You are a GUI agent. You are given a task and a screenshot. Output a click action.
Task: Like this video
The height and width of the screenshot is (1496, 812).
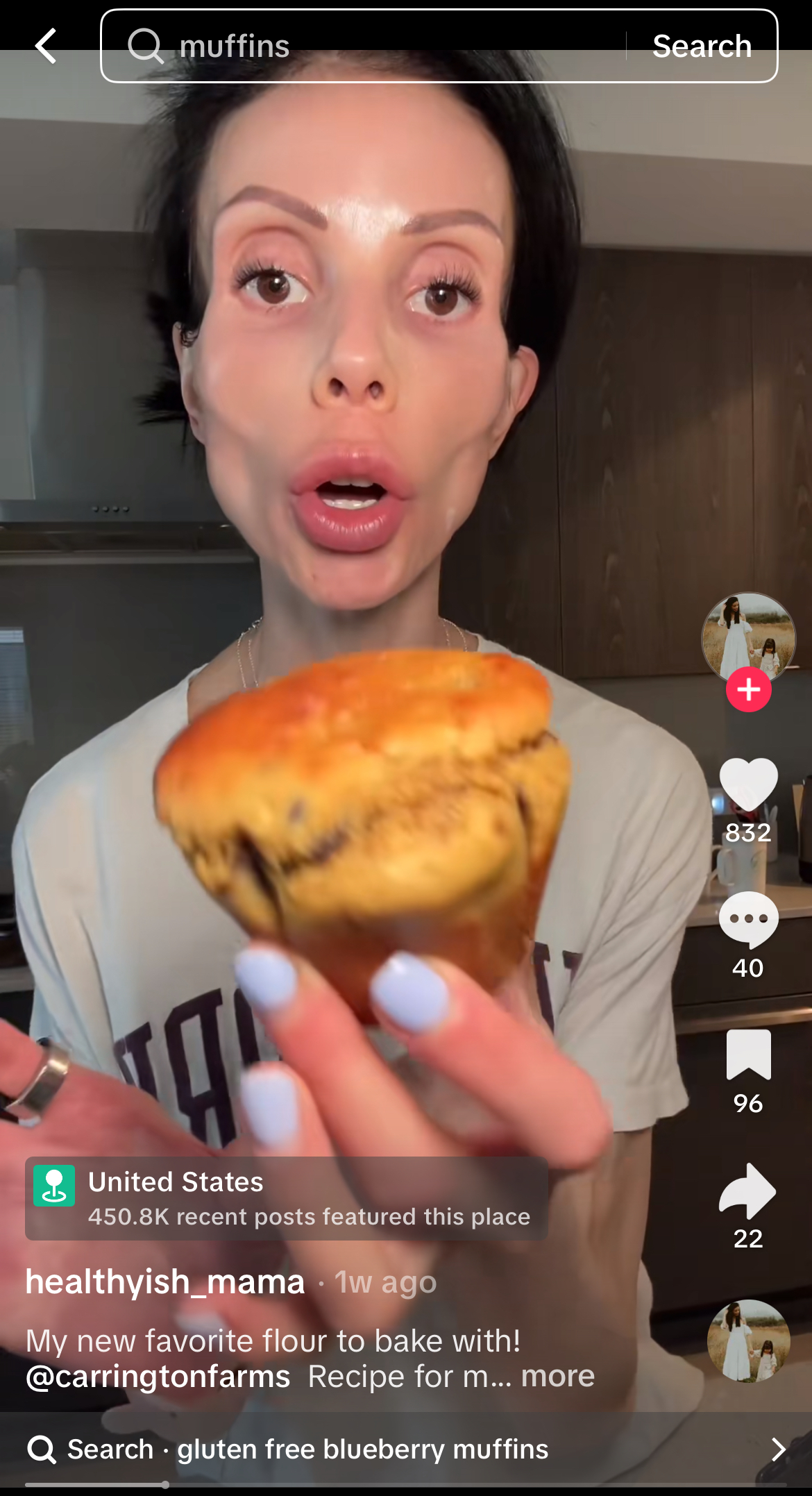pyautogui.click(x=748, y=783)
